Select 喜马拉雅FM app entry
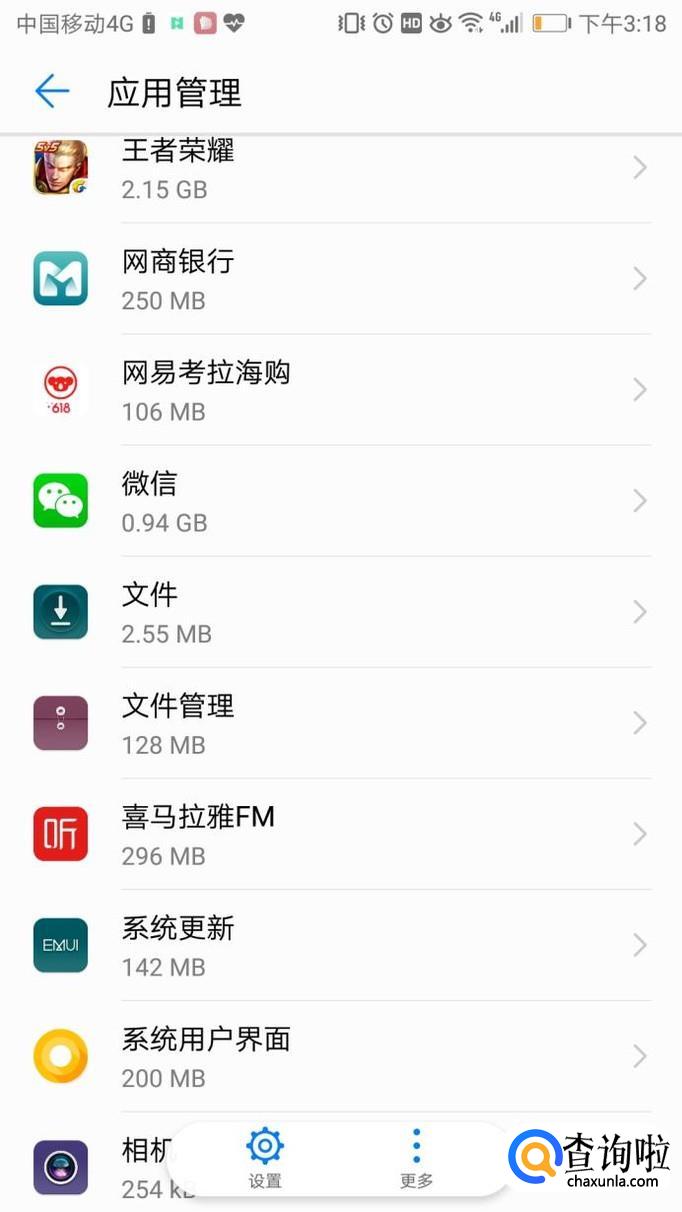 click(x=340, y=834)
